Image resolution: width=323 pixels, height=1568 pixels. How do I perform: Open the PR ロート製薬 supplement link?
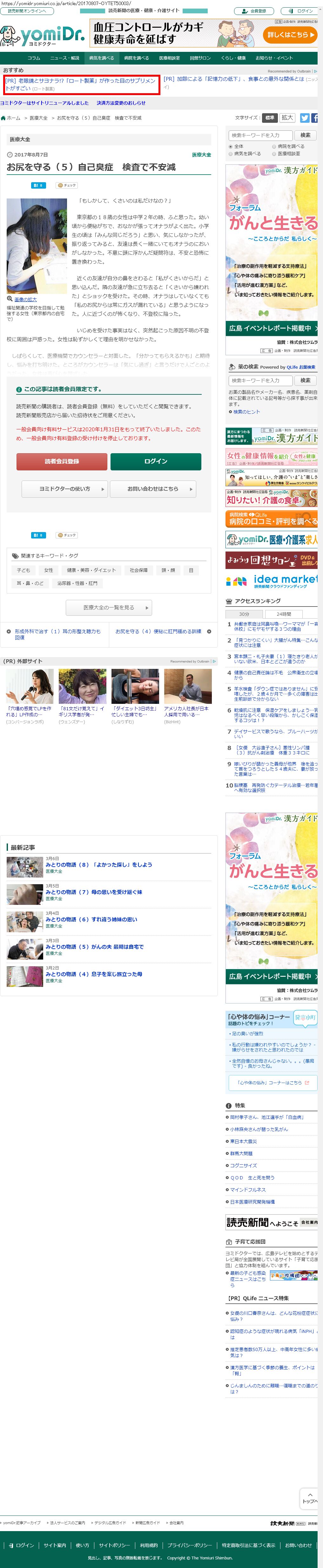point(81,84)
